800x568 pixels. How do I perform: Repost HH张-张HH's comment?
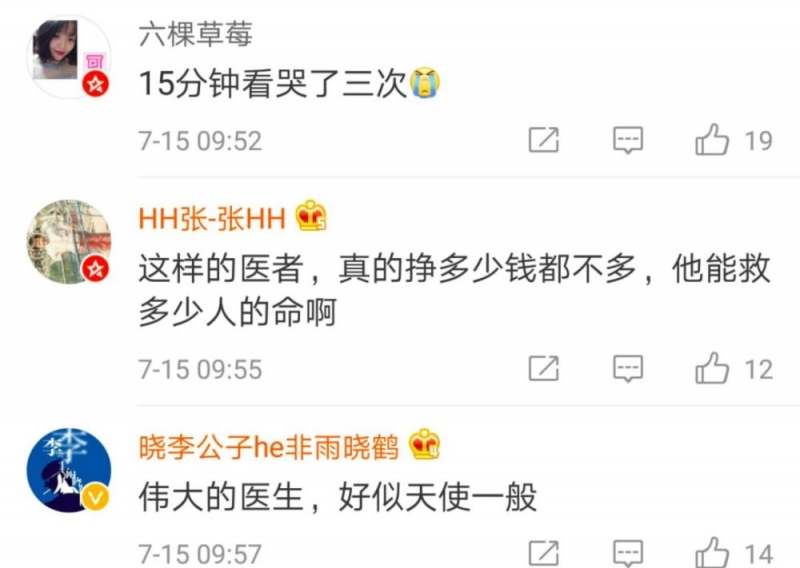click(543, 369)
